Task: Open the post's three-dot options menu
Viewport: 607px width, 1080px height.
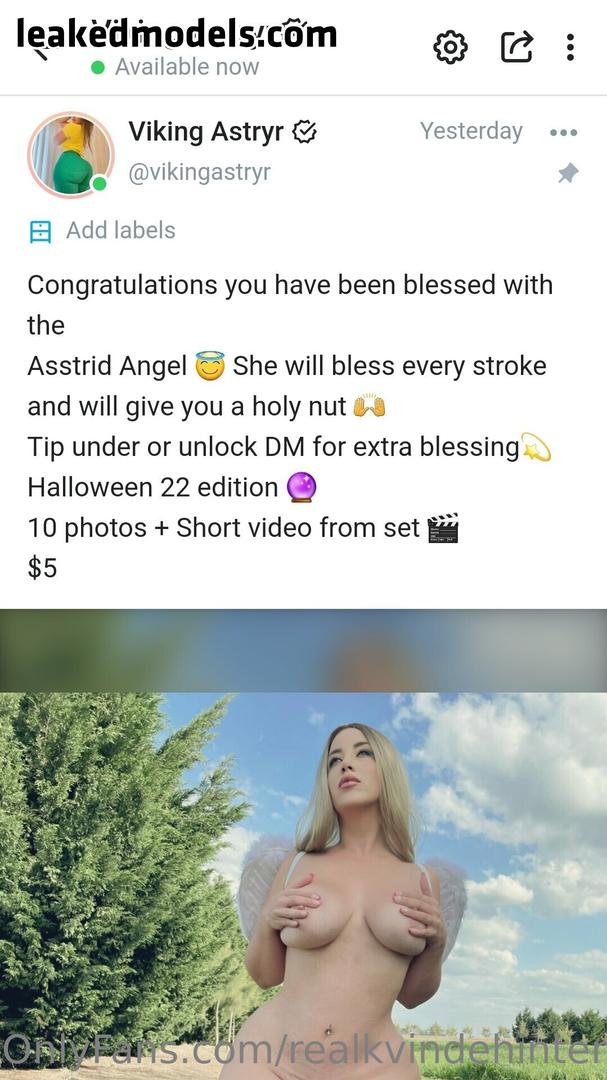Action: click(x=563, y=132)
